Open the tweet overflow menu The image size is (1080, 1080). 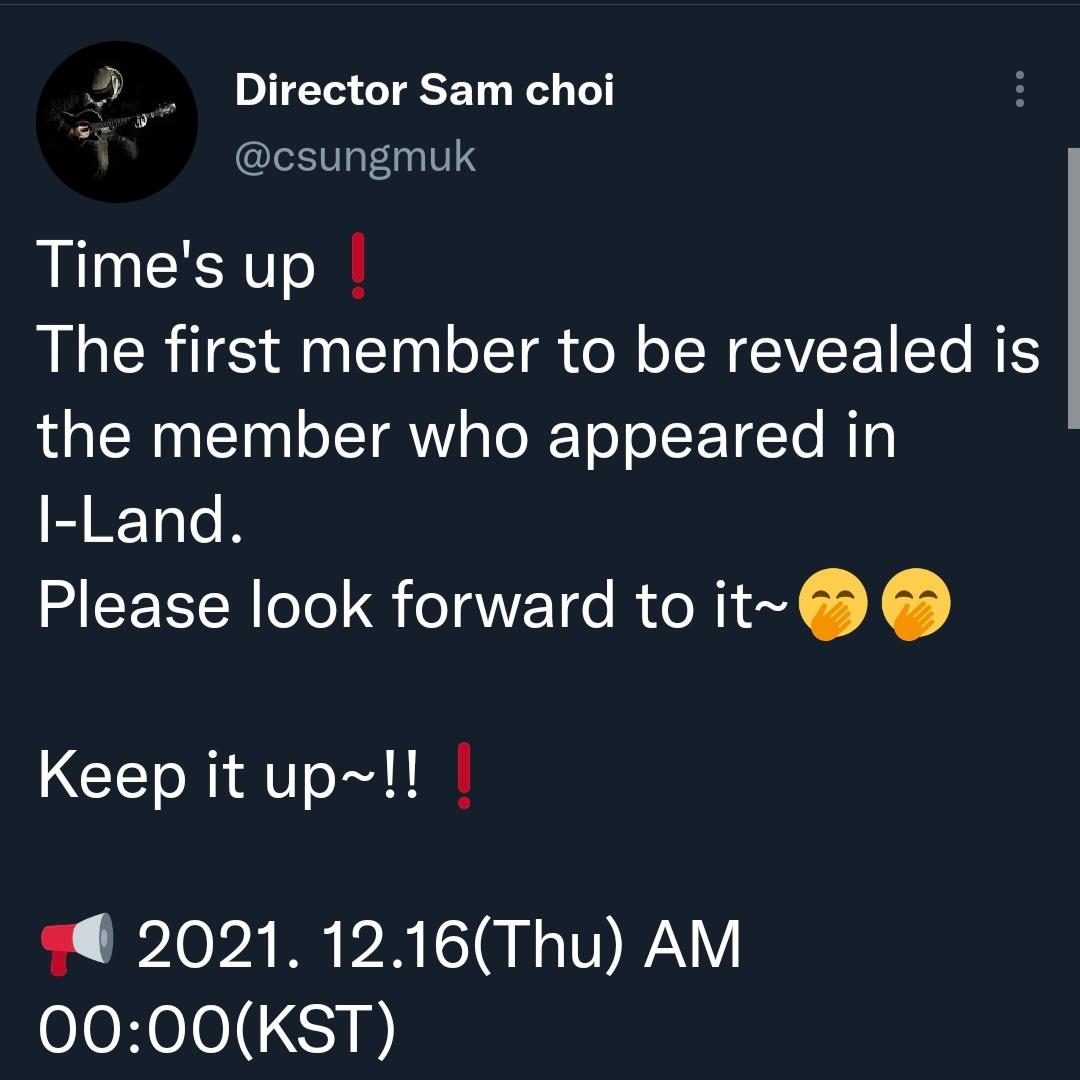click(x=1019, y=90)
